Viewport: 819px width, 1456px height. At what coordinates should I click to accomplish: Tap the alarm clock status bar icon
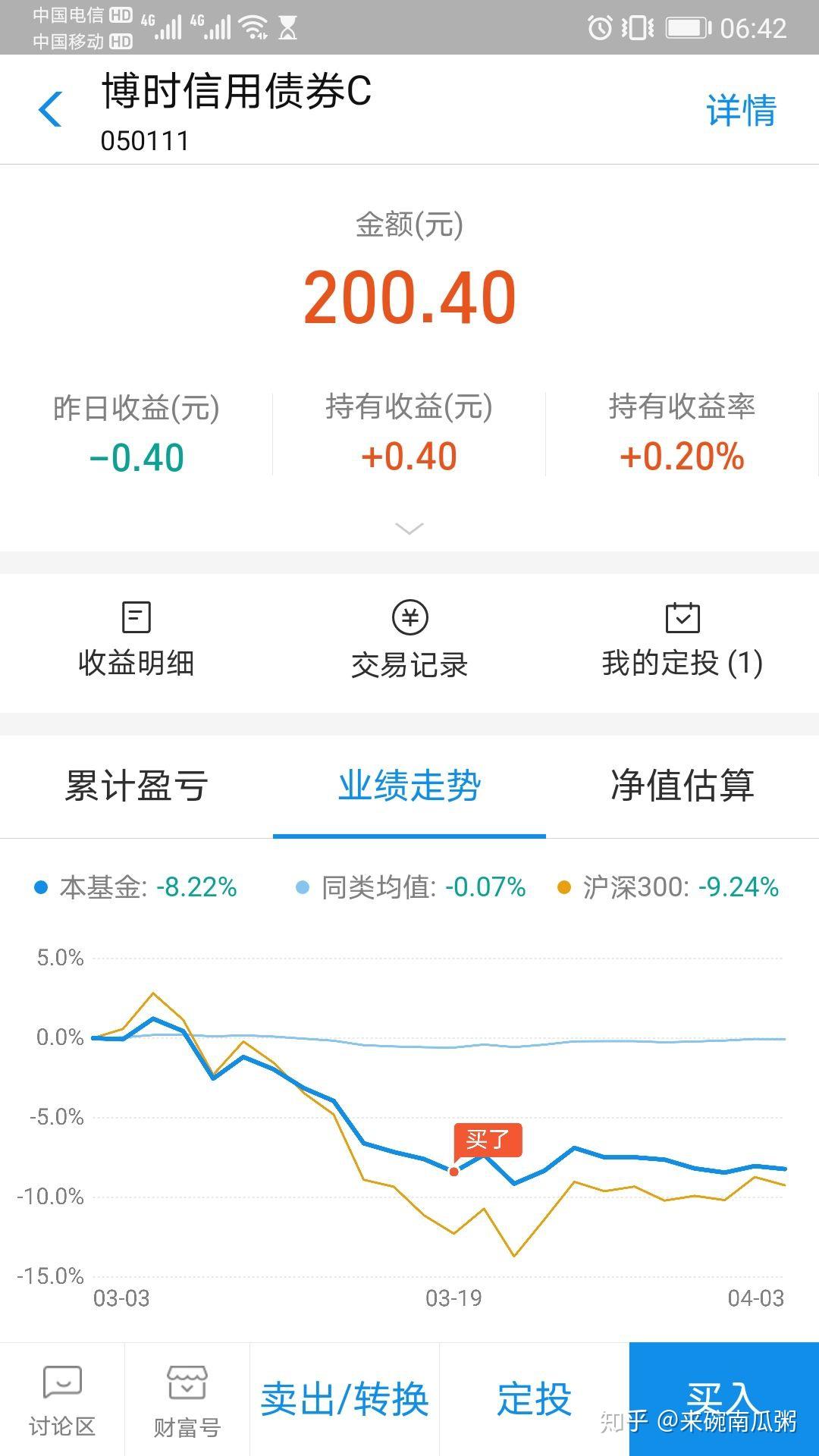(x=599, y=25)
